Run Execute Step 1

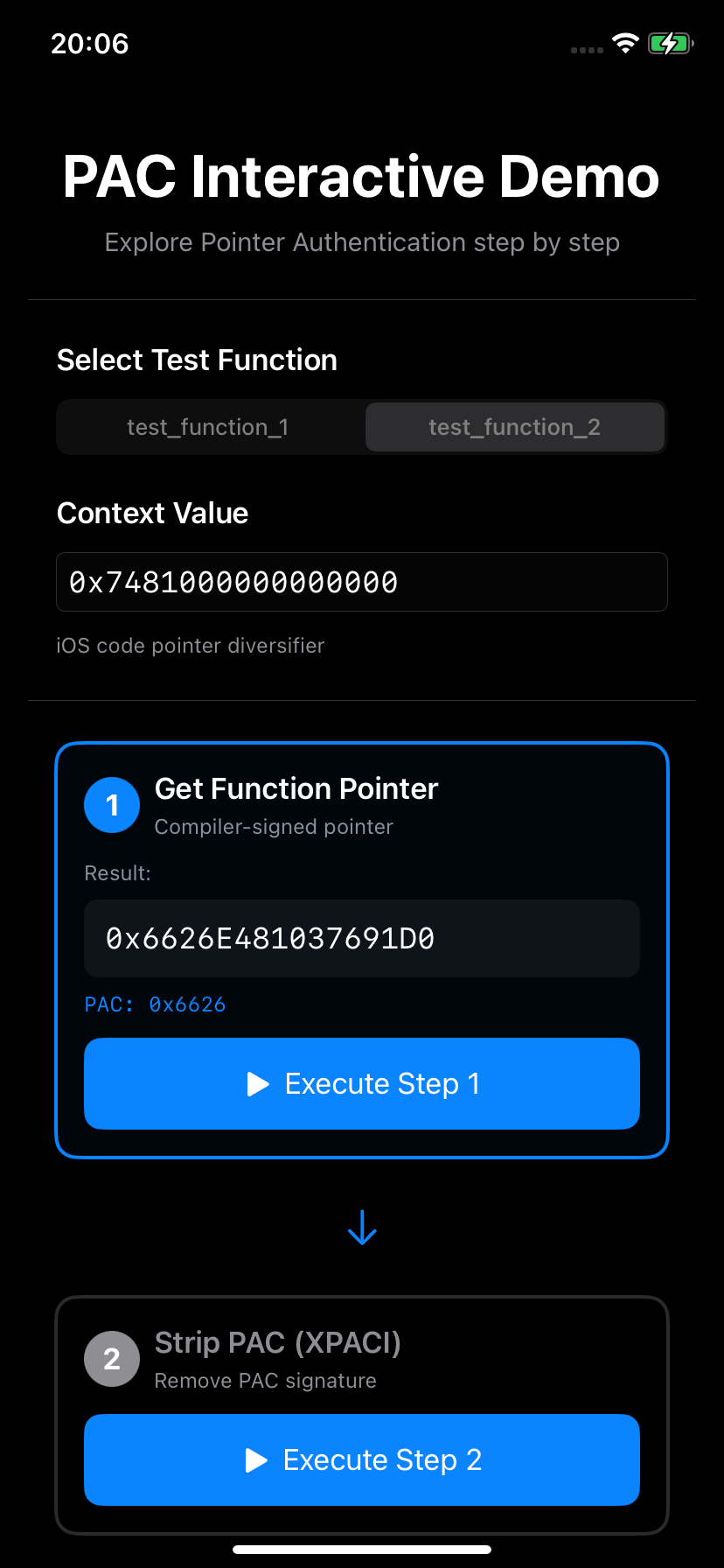(x=361, y=1083)
